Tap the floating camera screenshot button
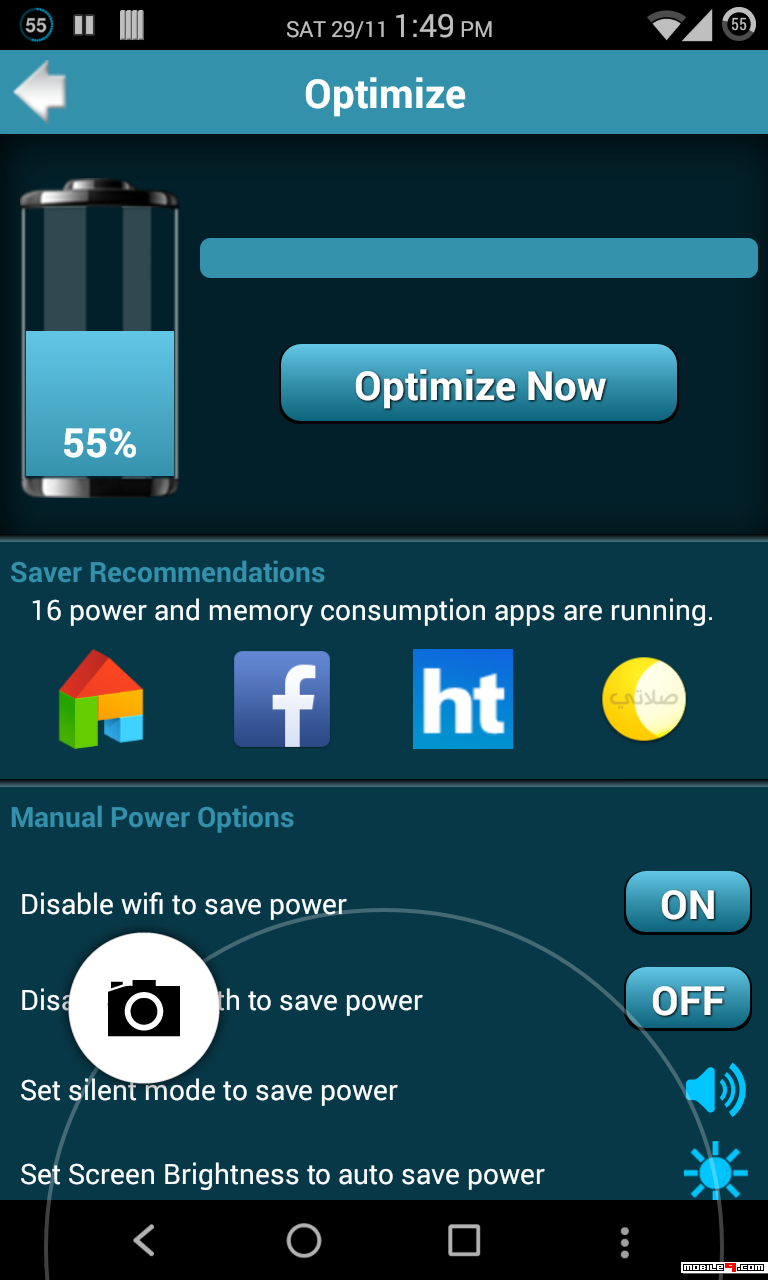This screenshot has height=1280, width=768. tap(144, 1008)
